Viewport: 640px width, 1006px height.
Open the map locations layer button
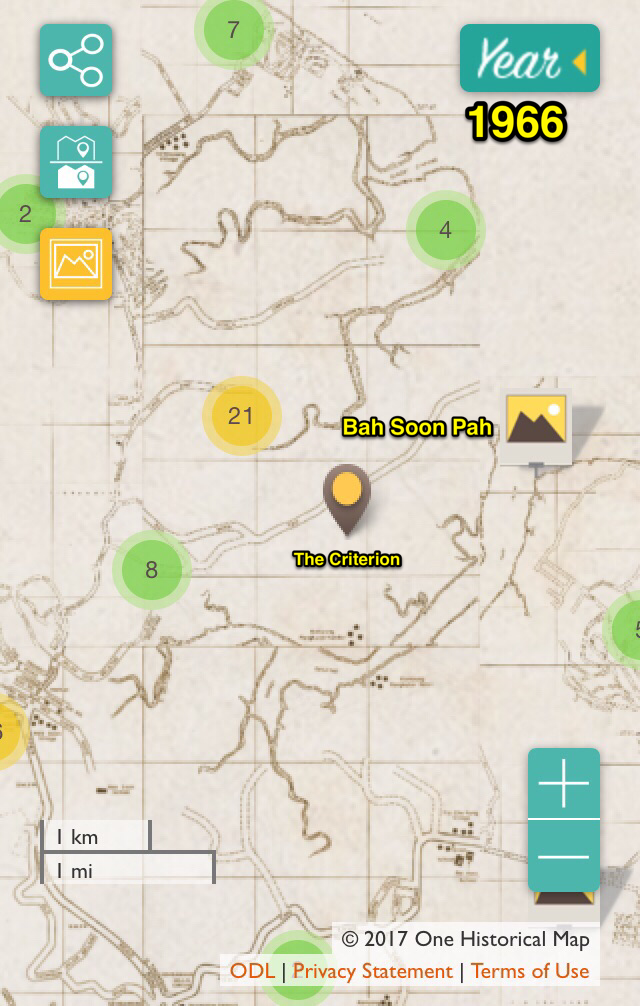pos(76,162)
